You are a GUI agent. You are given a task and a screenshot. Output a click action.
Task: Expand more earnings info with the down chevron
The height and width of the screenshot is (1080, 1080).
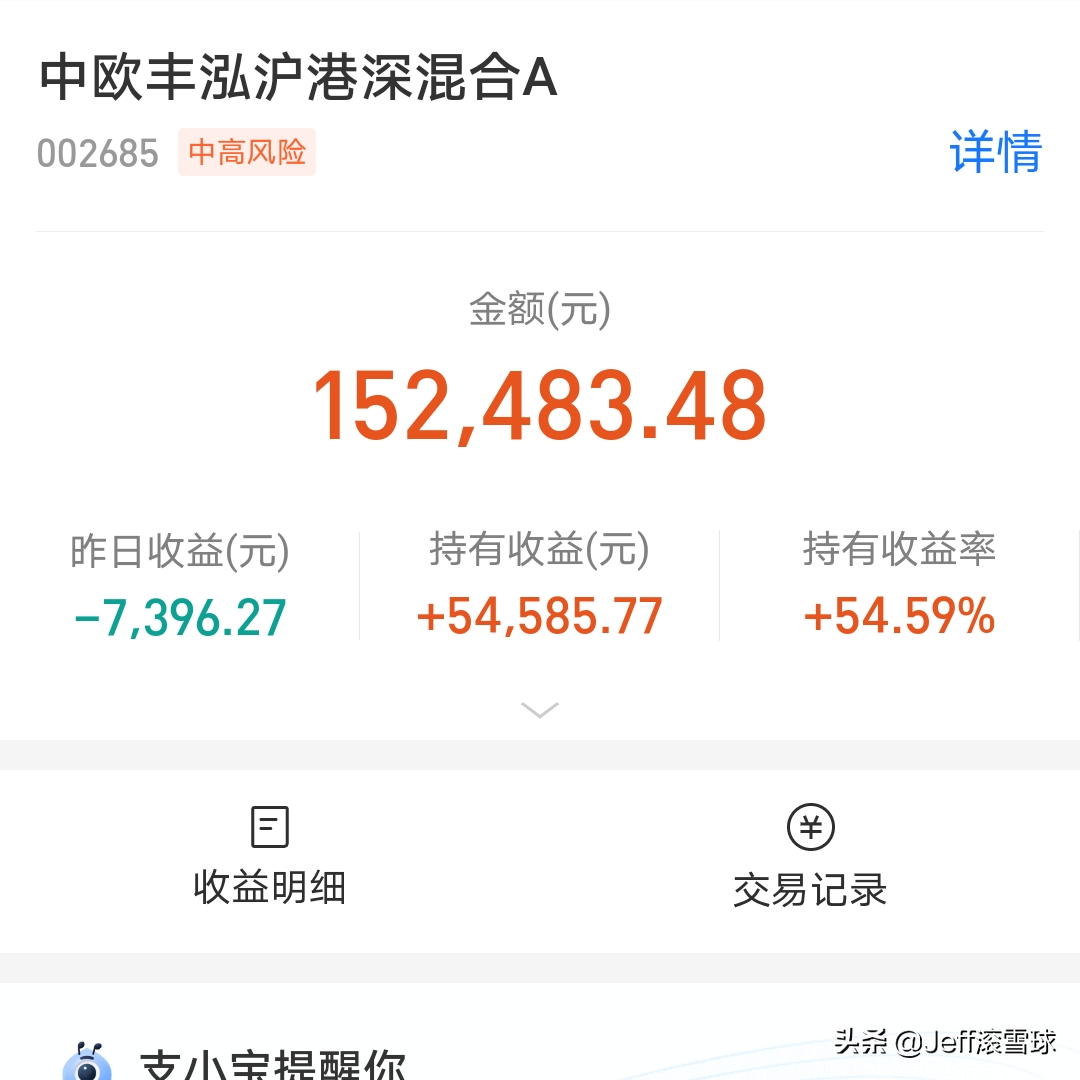(x=540, y=710)
